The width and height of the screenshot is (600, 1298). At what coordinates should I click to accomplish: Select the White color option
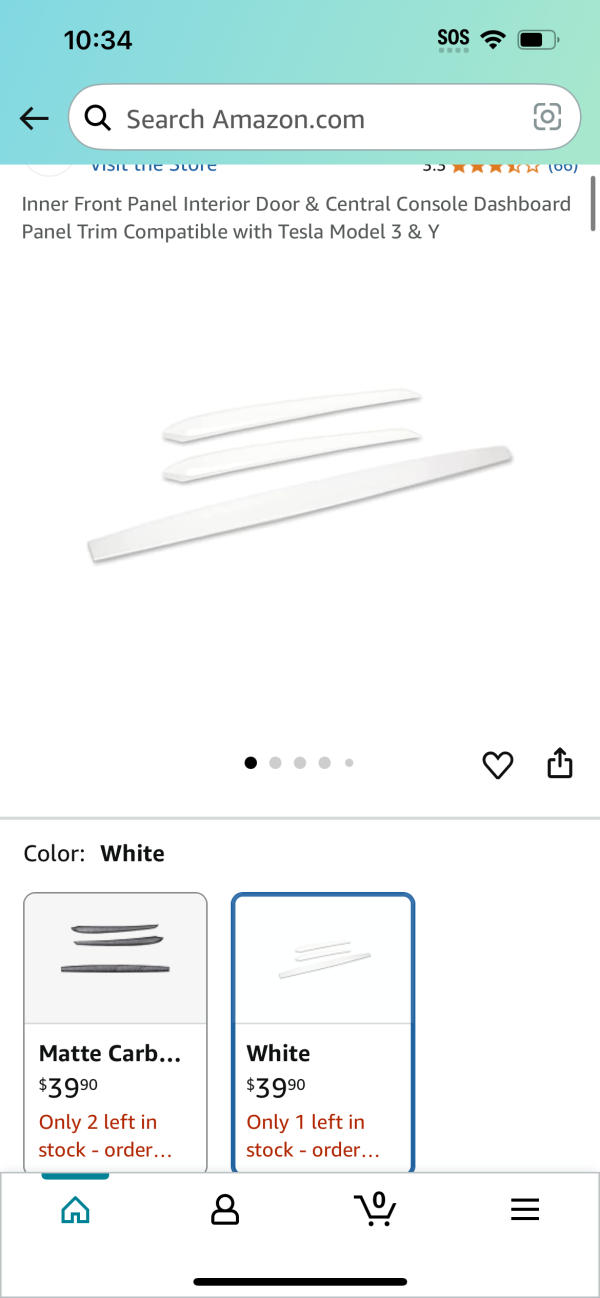(323, 1030)
